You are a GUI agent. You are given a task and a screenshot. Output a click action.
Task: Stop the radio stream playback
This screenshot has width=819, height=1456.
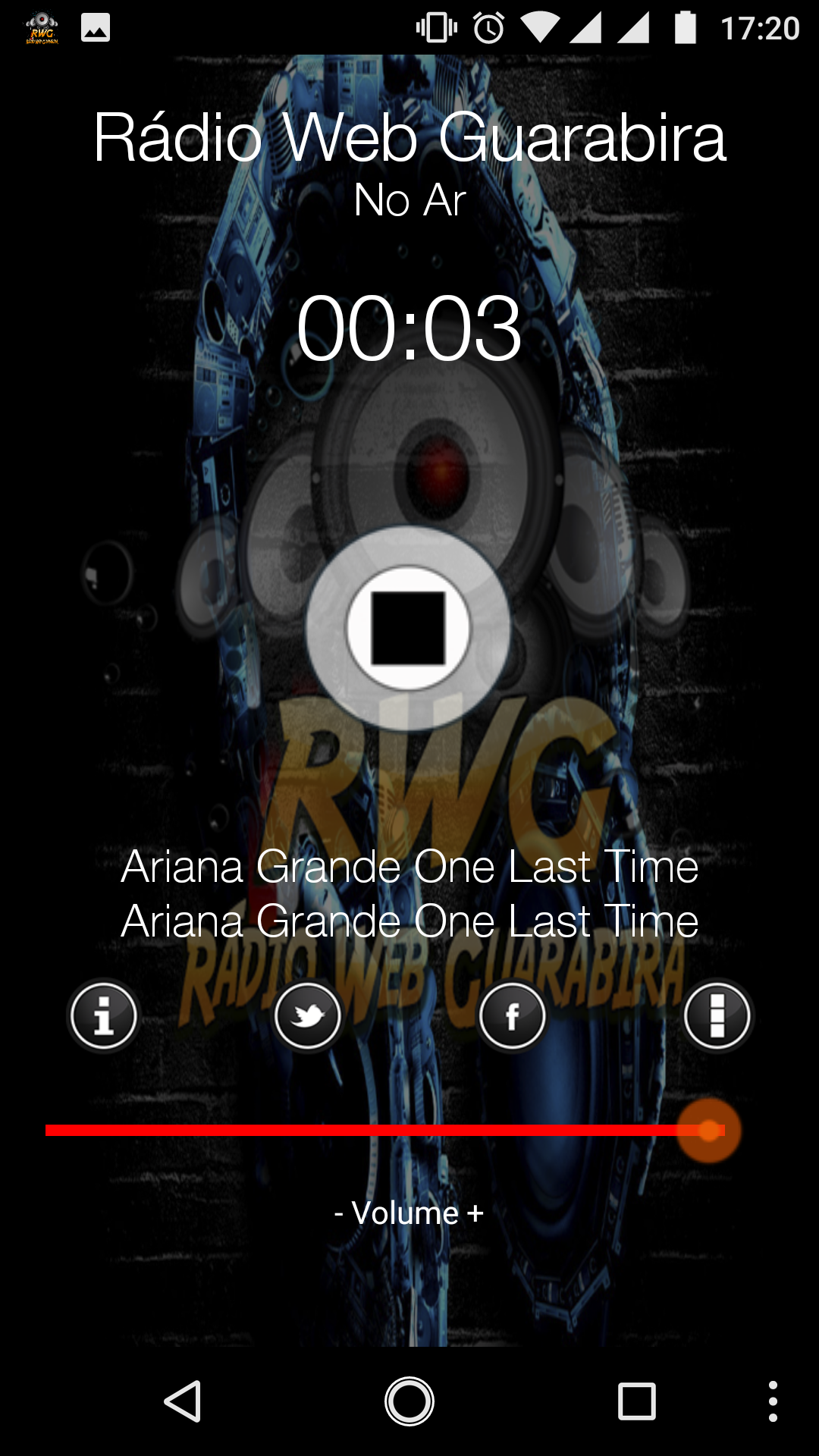point(408,628)
